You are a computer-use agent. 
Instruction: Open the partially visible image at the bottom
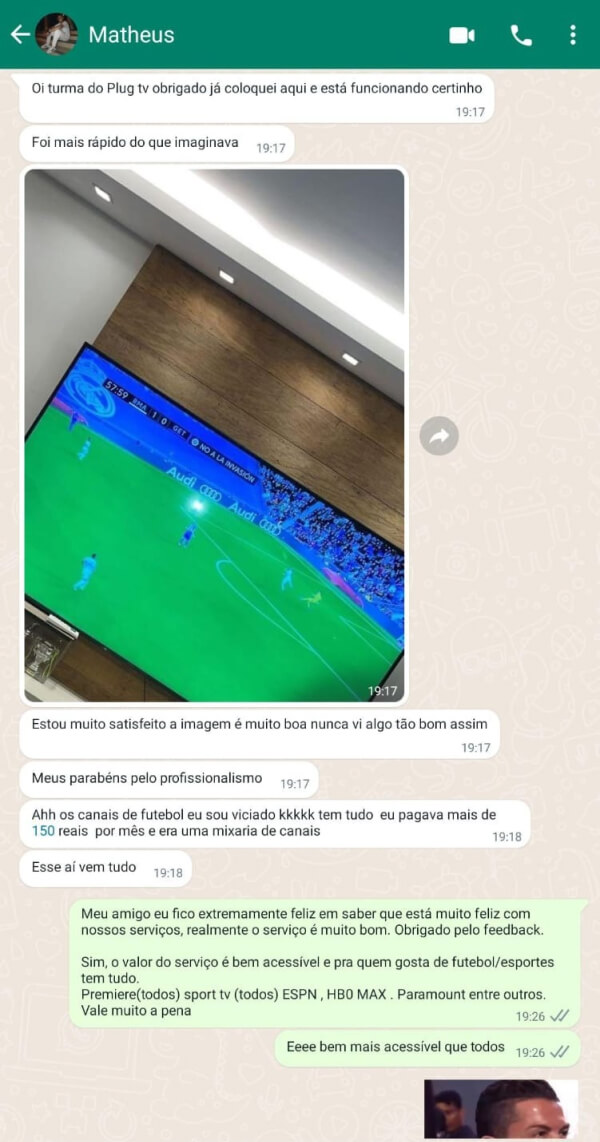click(x=501, y=1110)
